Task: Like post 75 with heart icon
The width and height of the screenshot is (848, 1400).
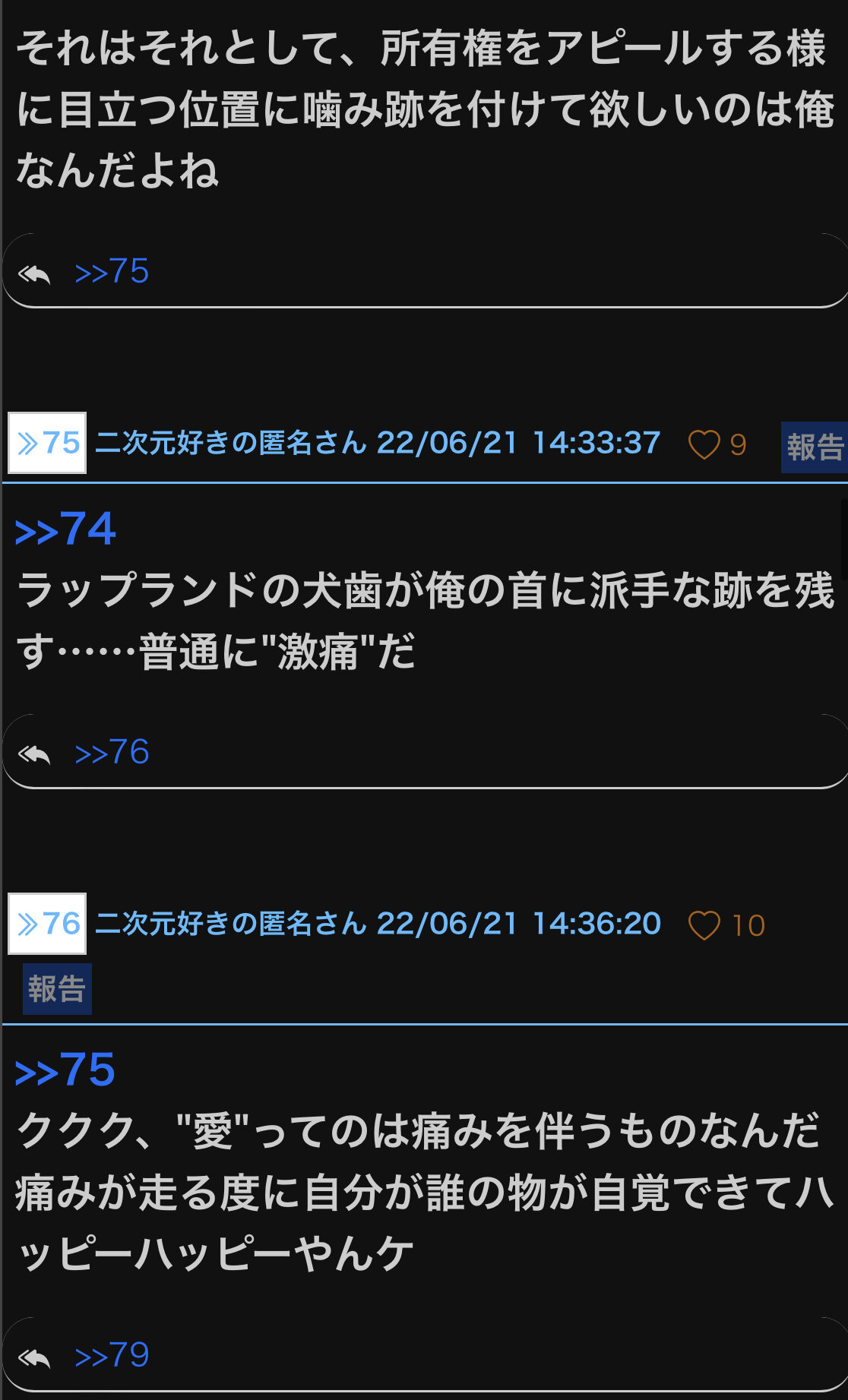Action: click(x=704, y=444)
